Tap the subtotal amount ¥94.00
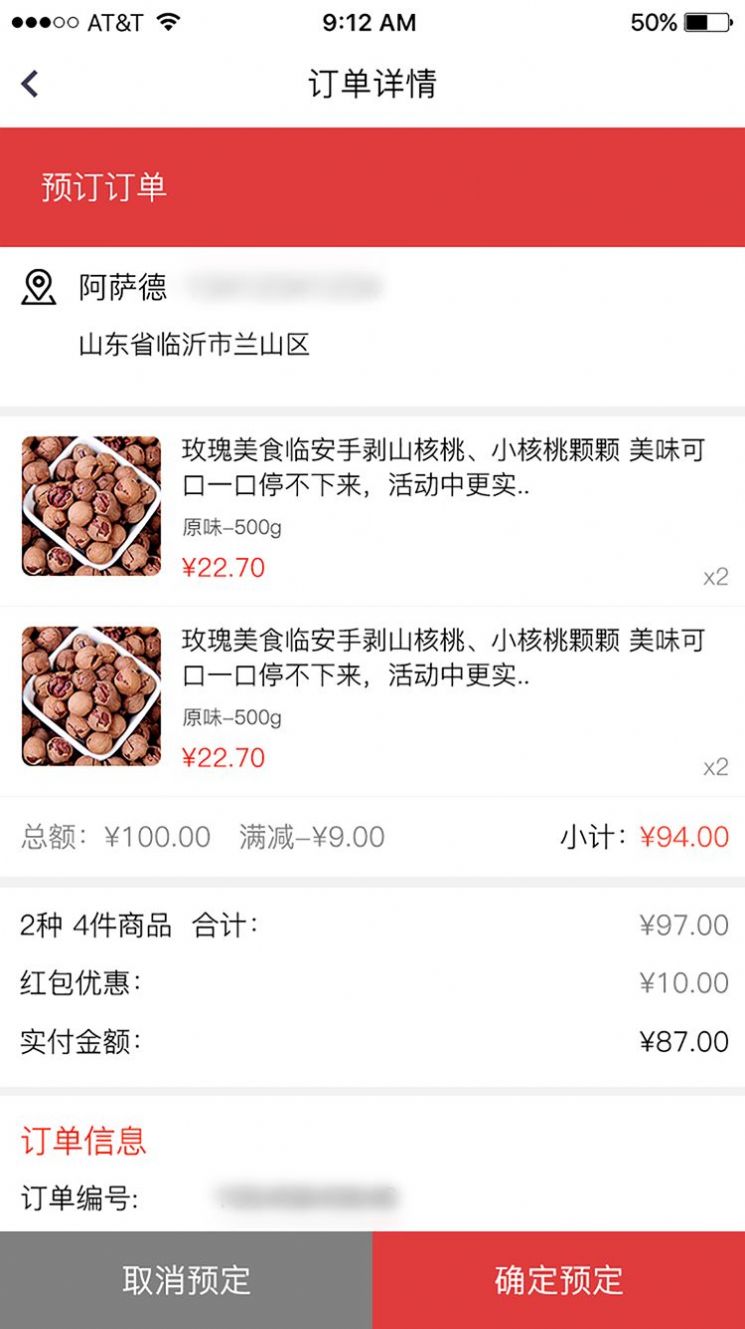The image size is (745, 1329). pyautogui.click(x=685, y=837)
